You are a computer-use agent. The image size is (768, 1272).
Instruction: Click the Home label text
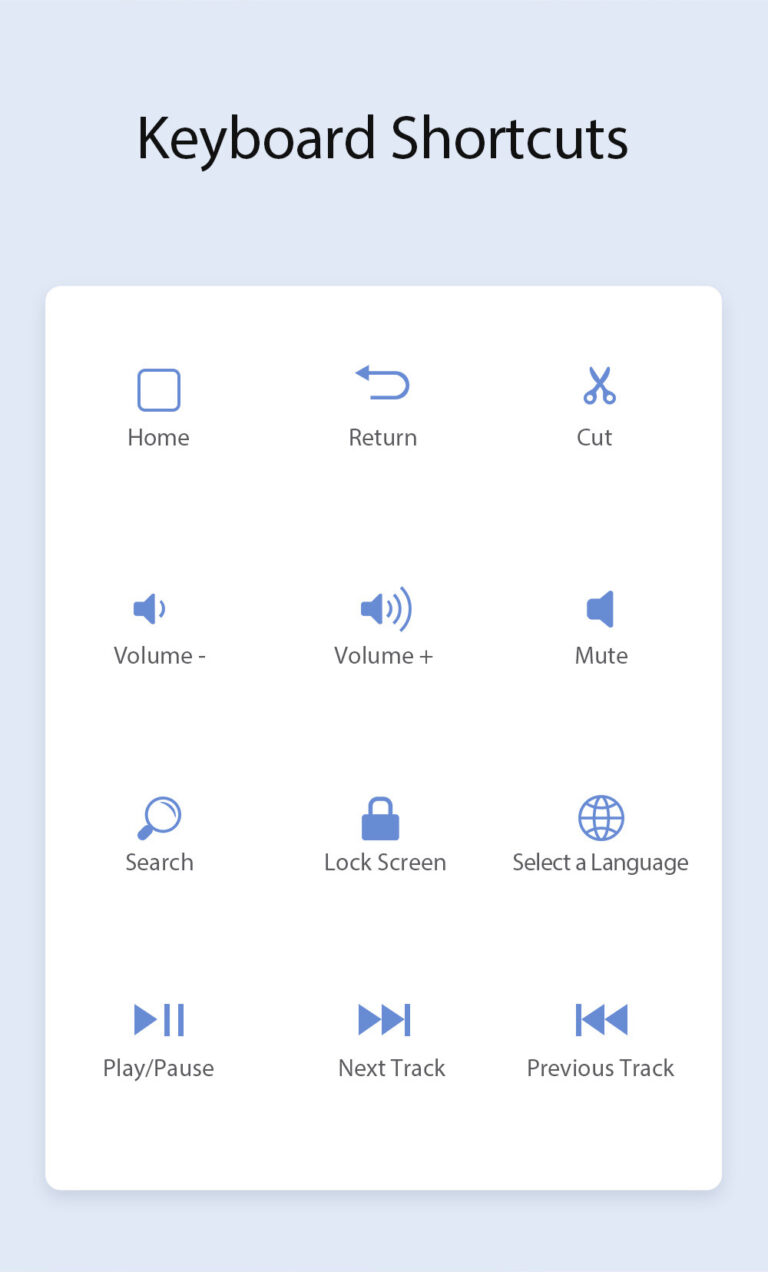pyautogui.click(x=158, y=437)
